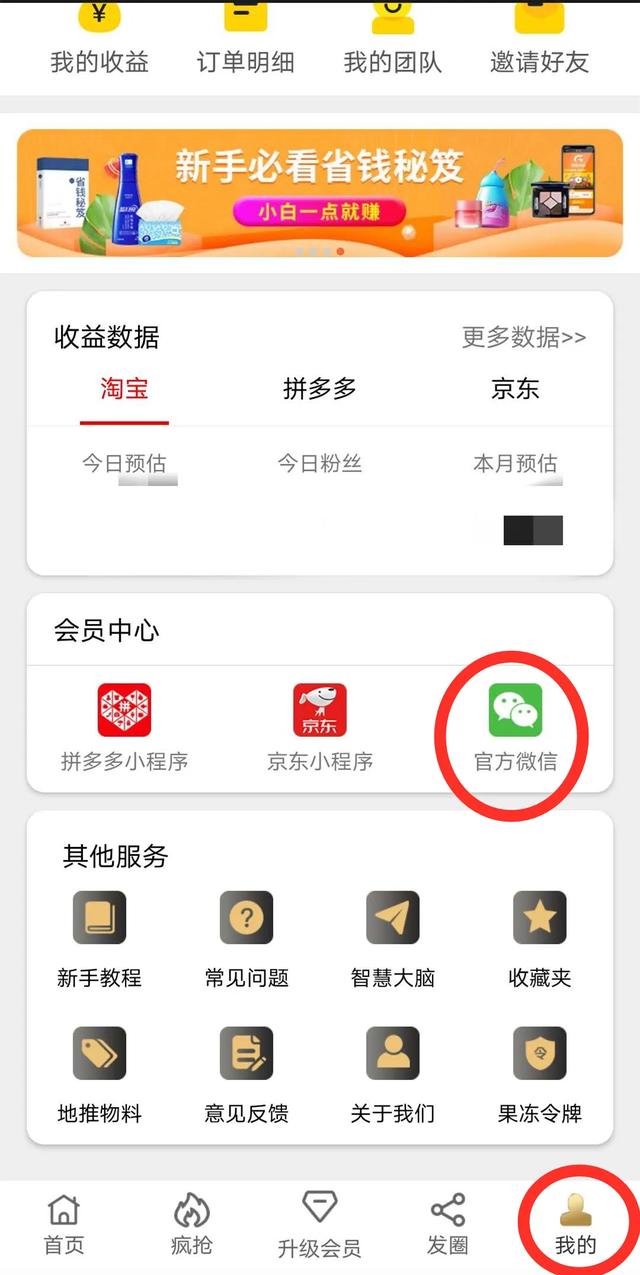Open the 新手必看省钱秘笈 banner

[320, 193]
